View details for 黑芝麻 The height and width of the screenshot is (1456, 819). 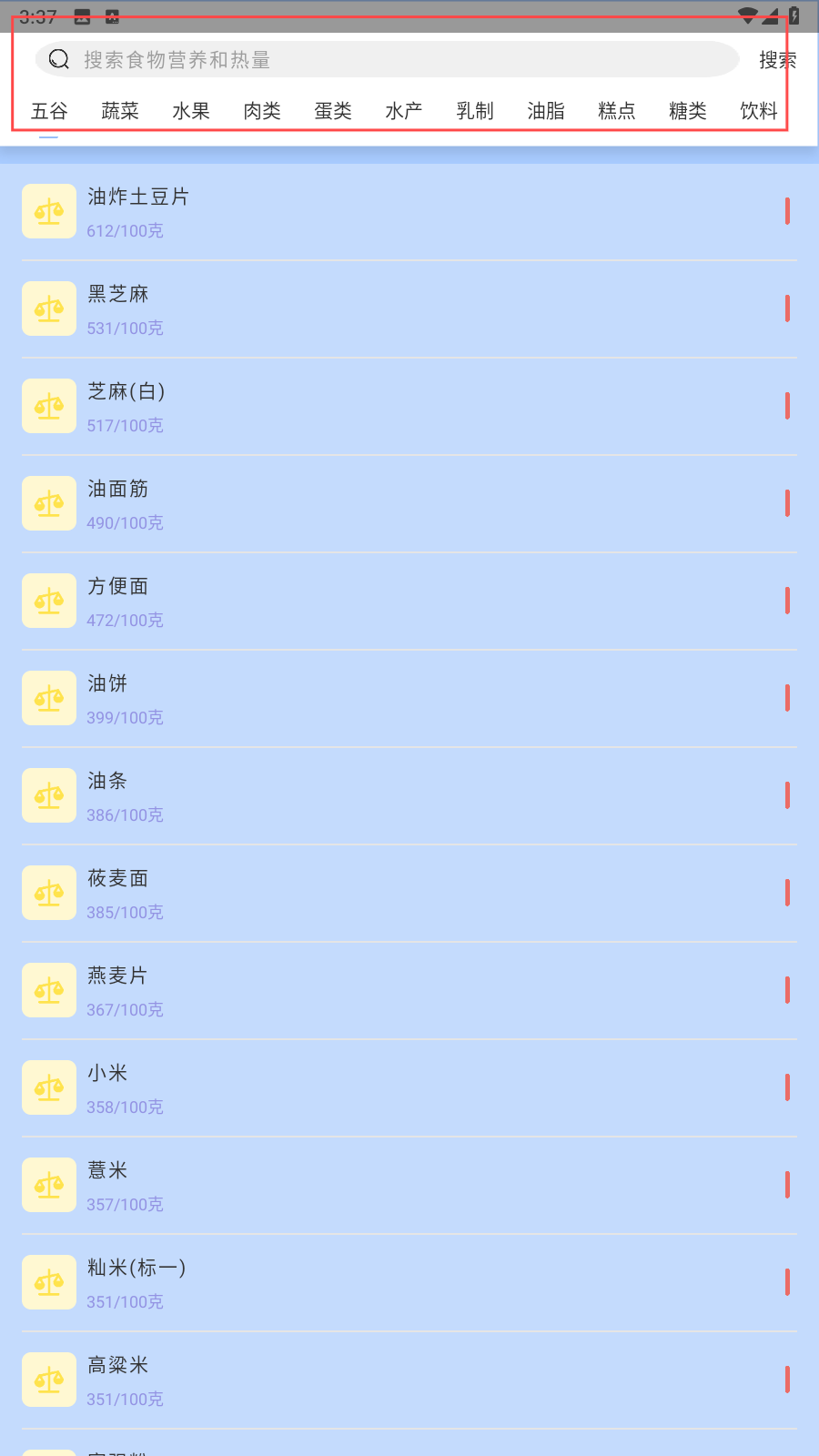coord(409,309)
